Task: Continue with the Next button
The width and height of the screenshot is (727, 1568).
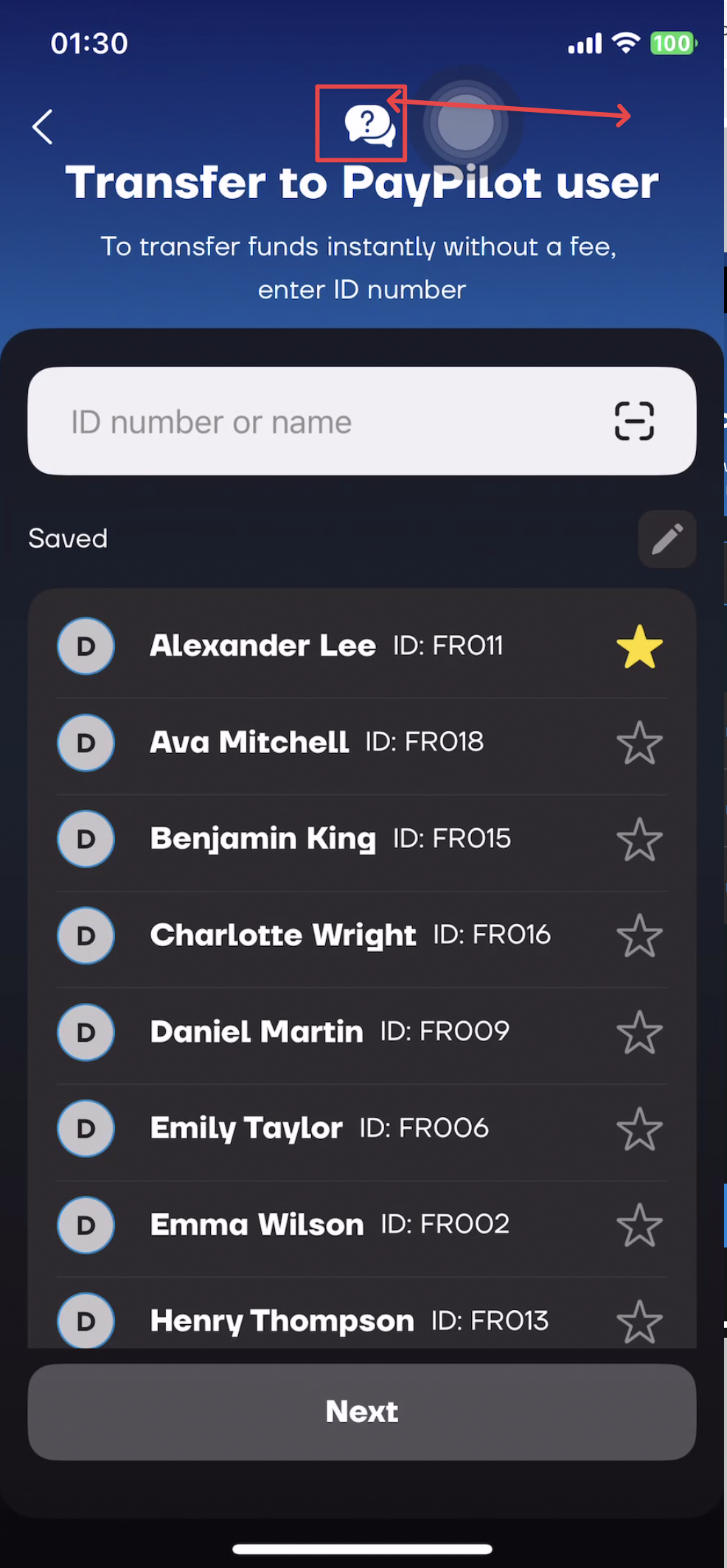Action: 362,1412
